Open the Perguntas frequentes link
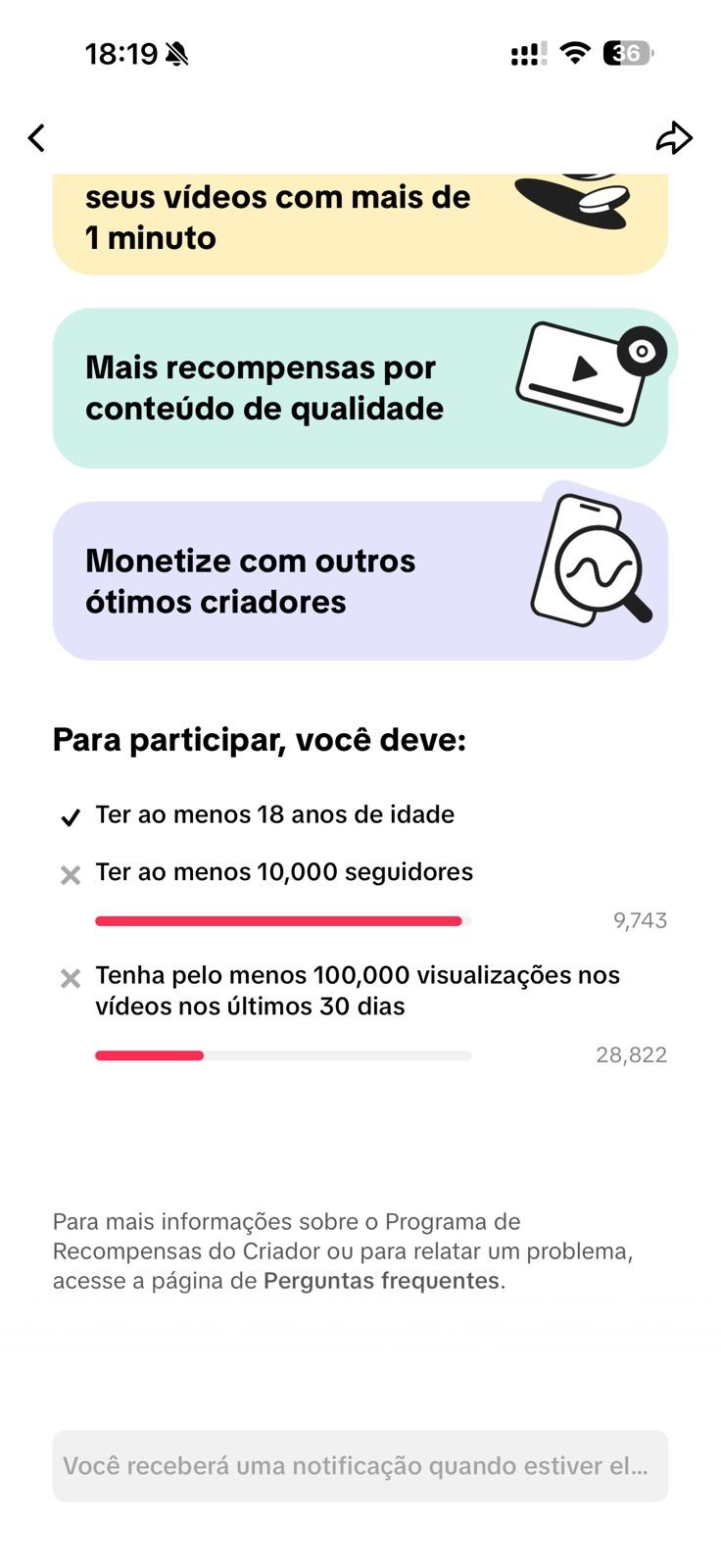721x1568 pixels. tap(381, 1281)
